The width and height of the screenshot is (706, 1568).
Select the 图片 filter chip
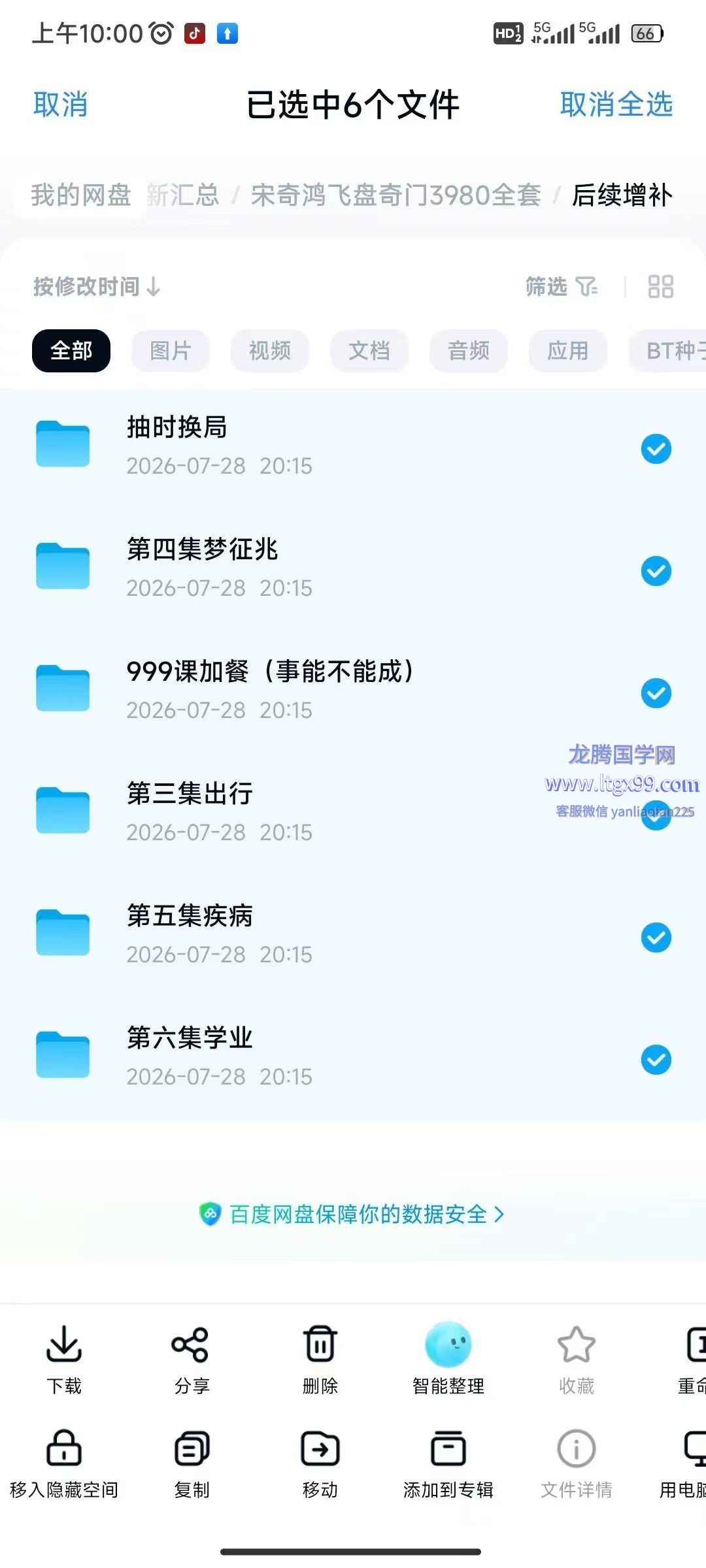point(170,351)
